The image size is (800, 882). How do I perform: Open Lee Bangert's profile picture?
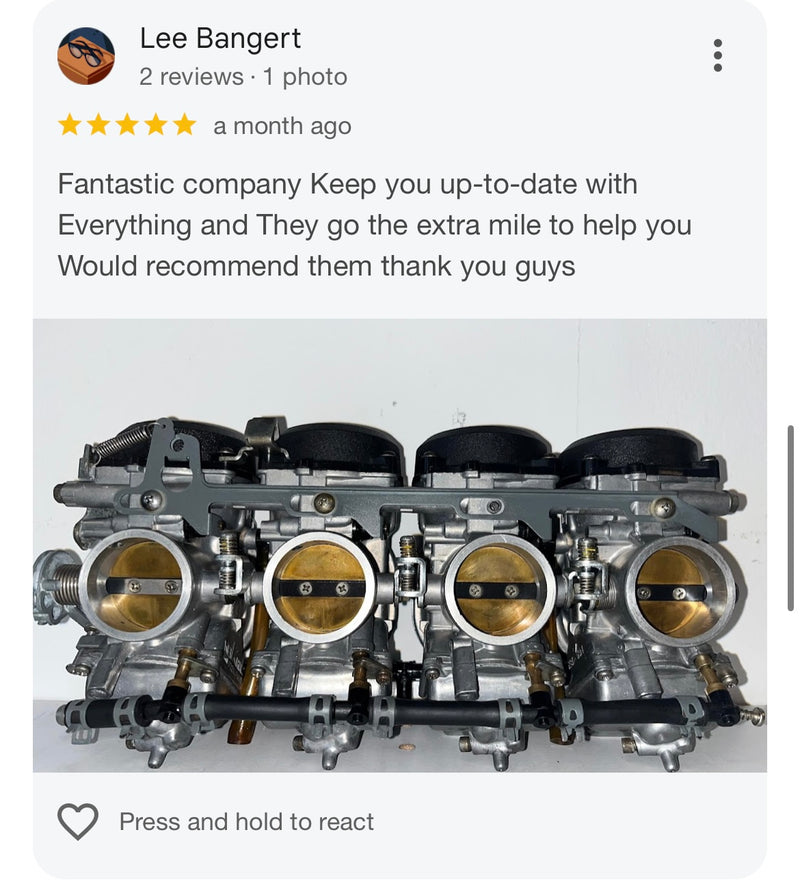[x=86, y=56]
